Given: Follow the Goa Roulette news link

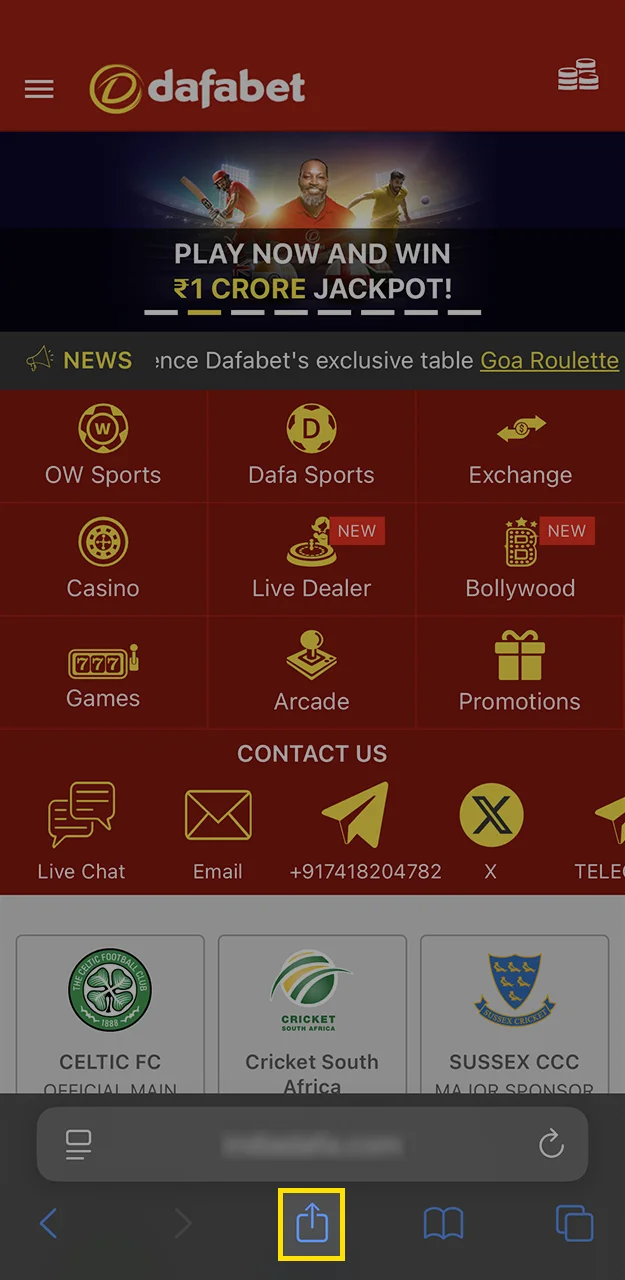Looking at the screenshot, I should click(x=549, y=360).
